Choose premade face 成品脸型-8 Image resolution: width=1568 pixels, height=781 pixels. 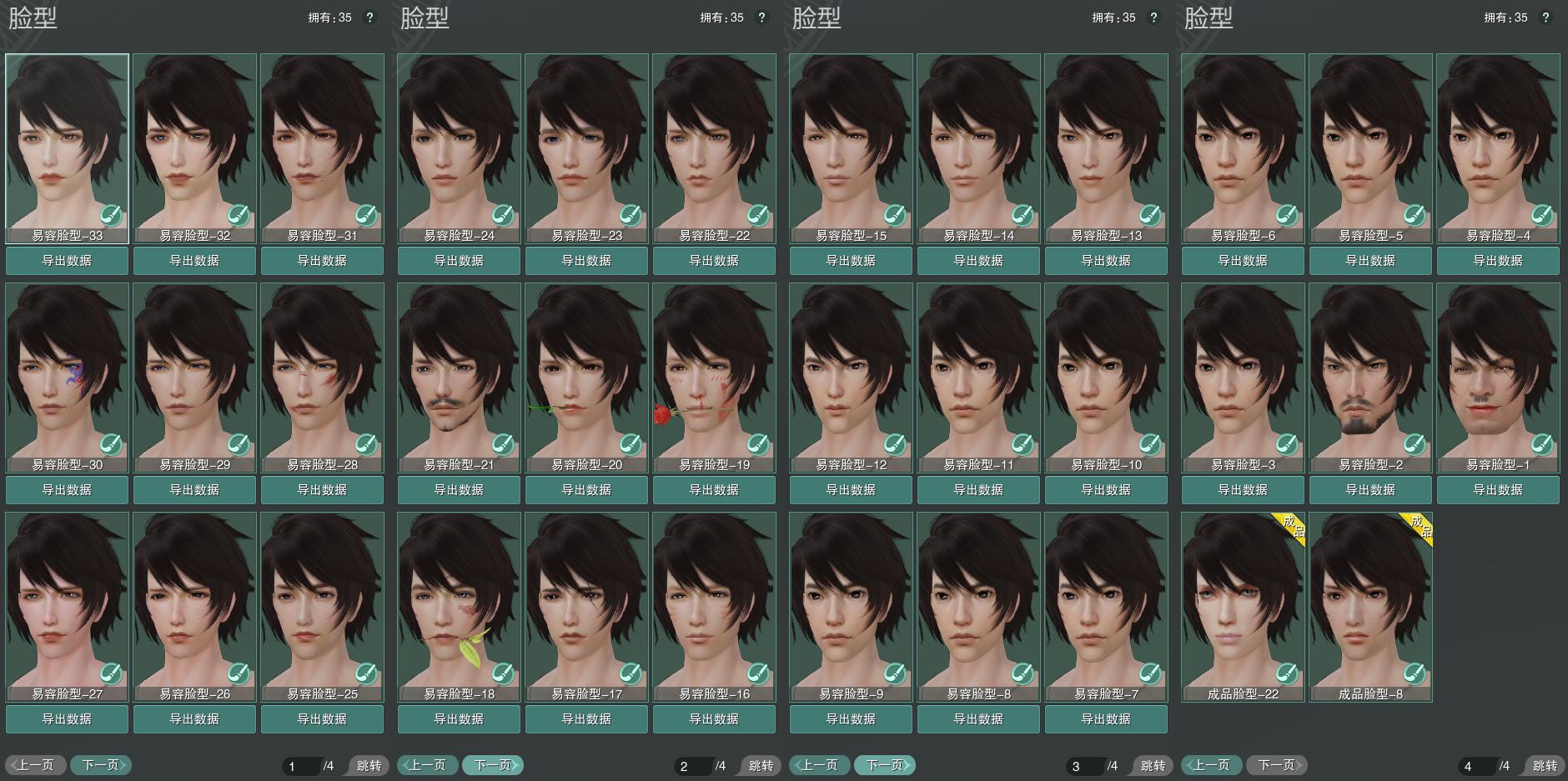[x=1370, y=600]
